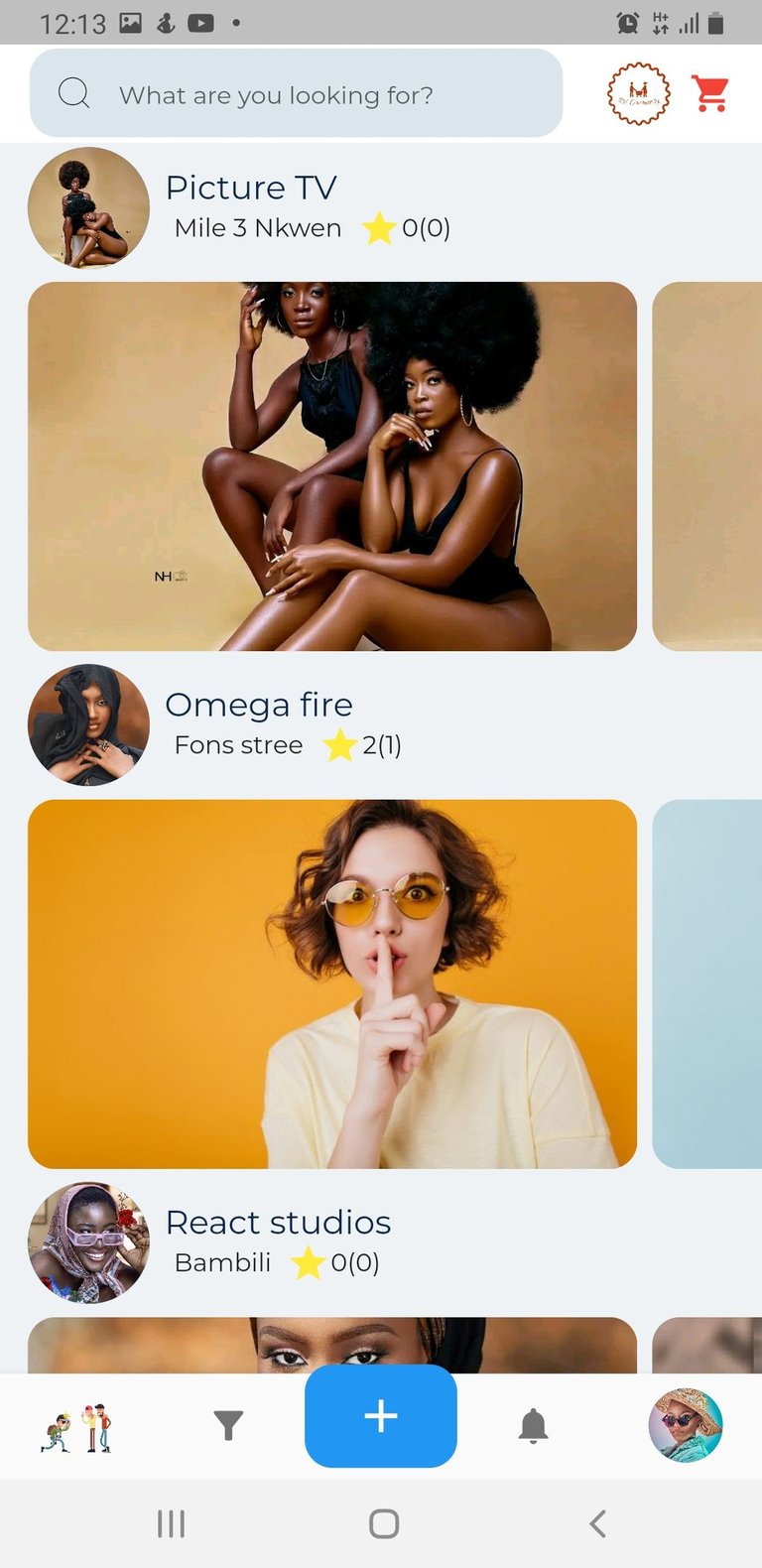
Task: Open the round store logo beside the cart
Action: tap(638, 94)
